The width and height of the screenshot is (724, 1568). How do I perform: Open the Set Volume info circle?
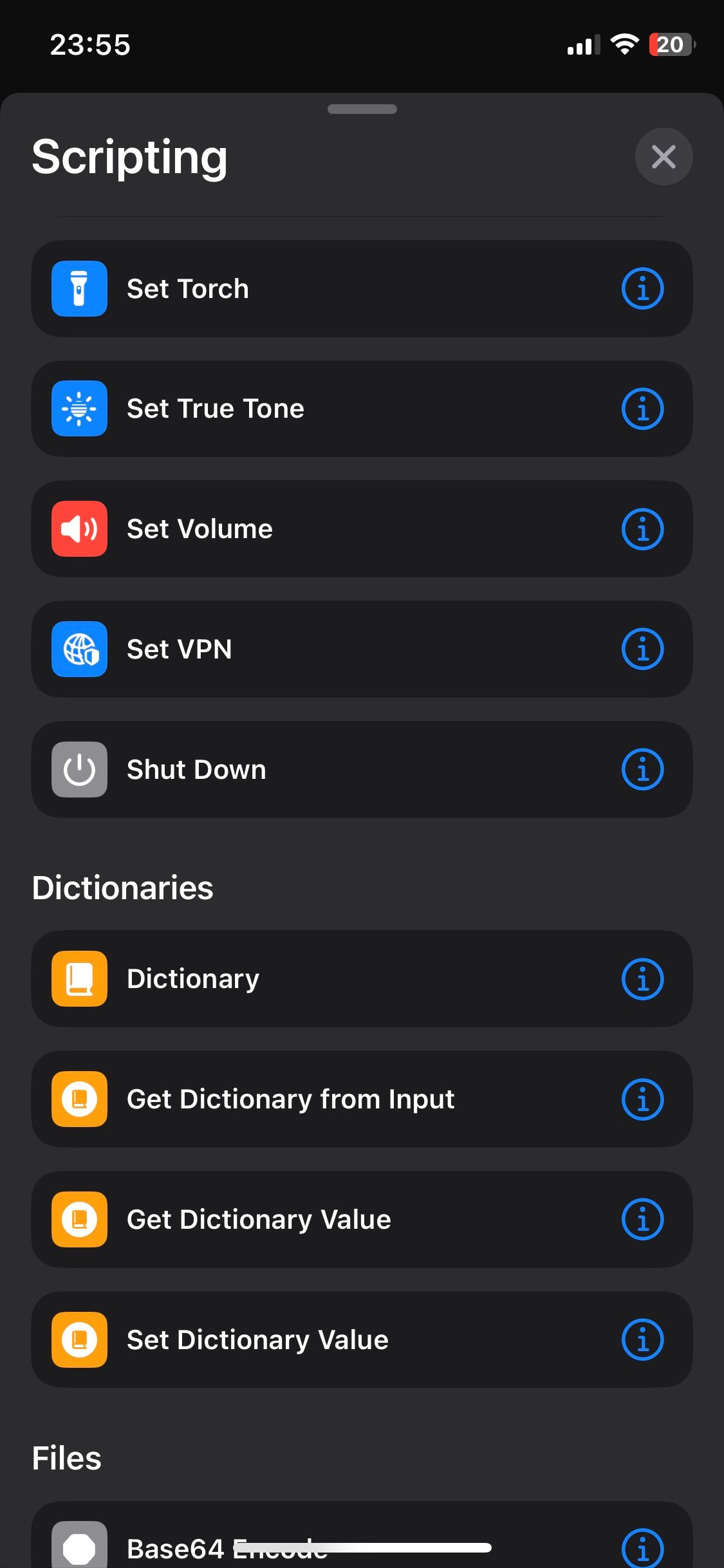[643, 528]
